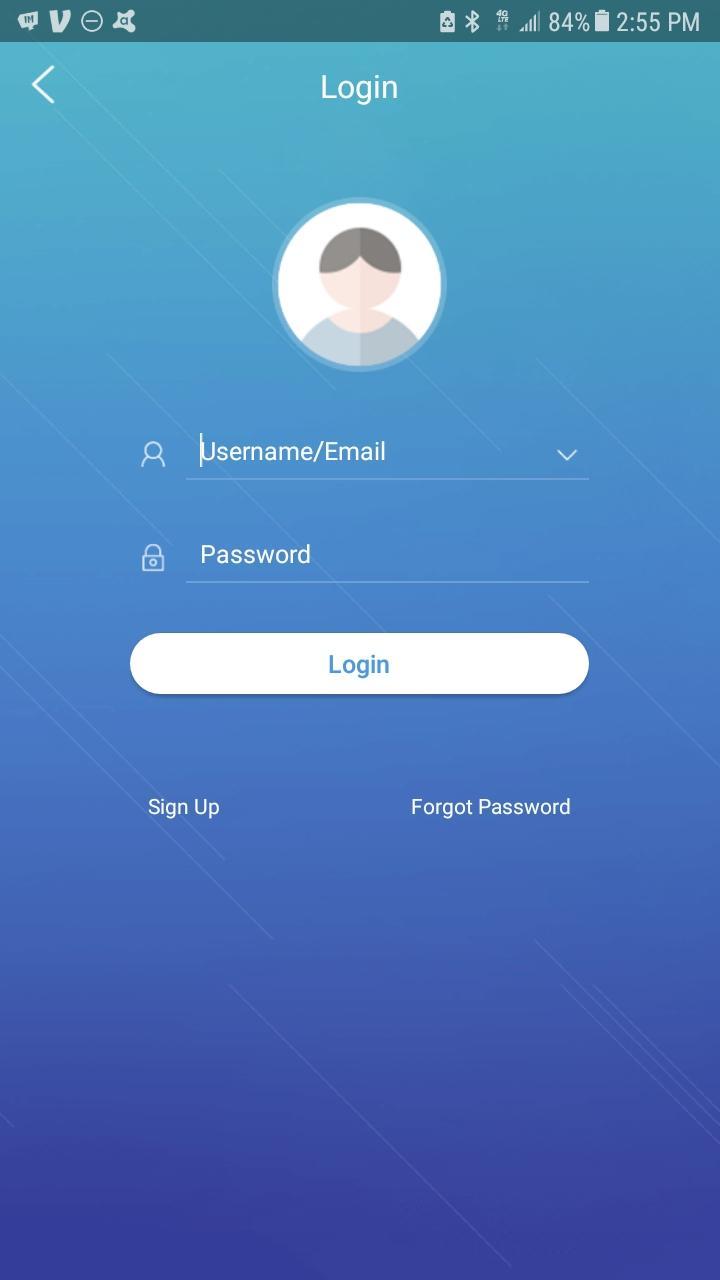Tap the white Login button
The height and width of the screenshot is (1280, 720).
pos(359,664)
